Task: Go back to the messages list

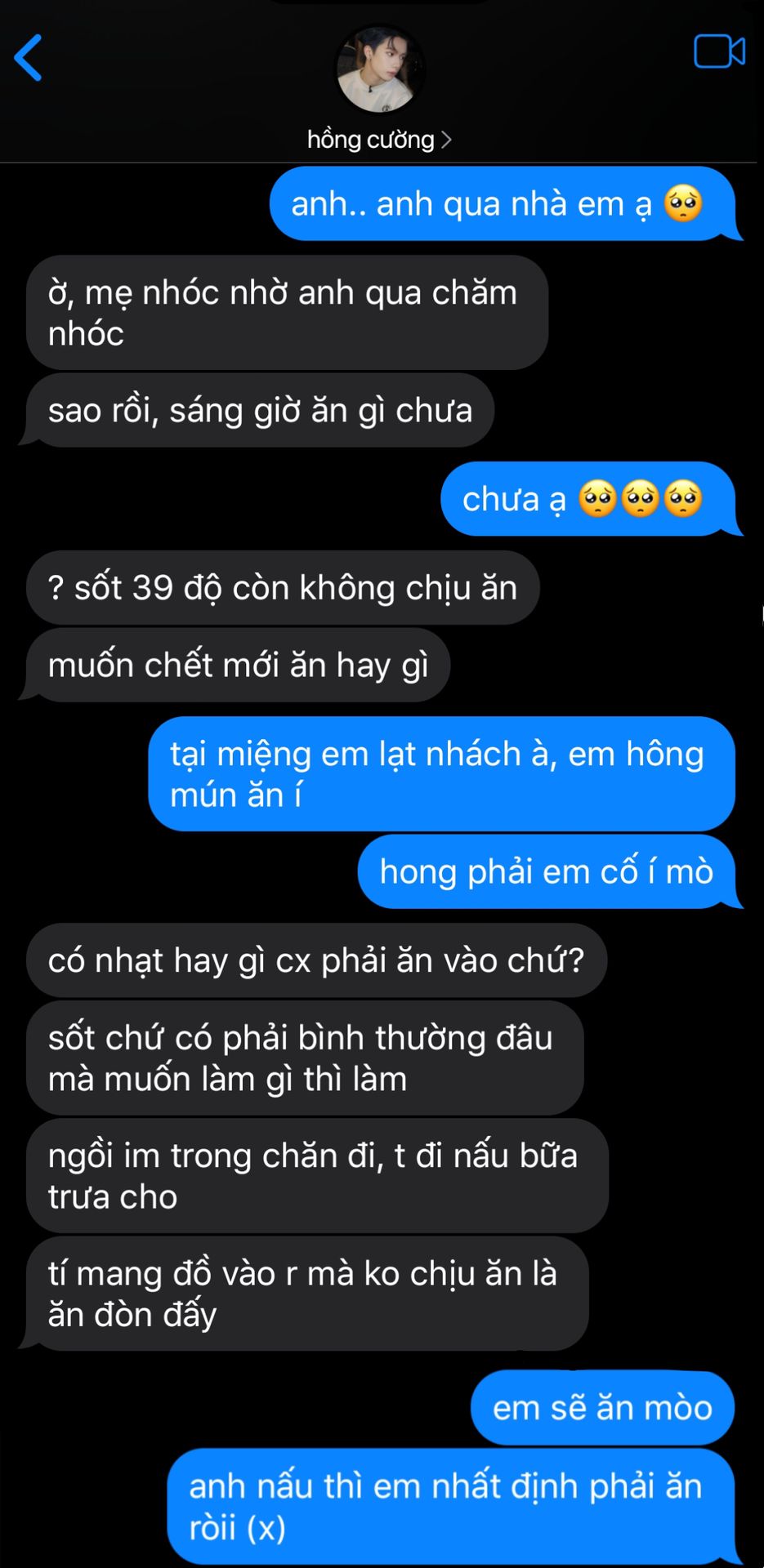Action: pyautogui.click(x=29, y=58)
